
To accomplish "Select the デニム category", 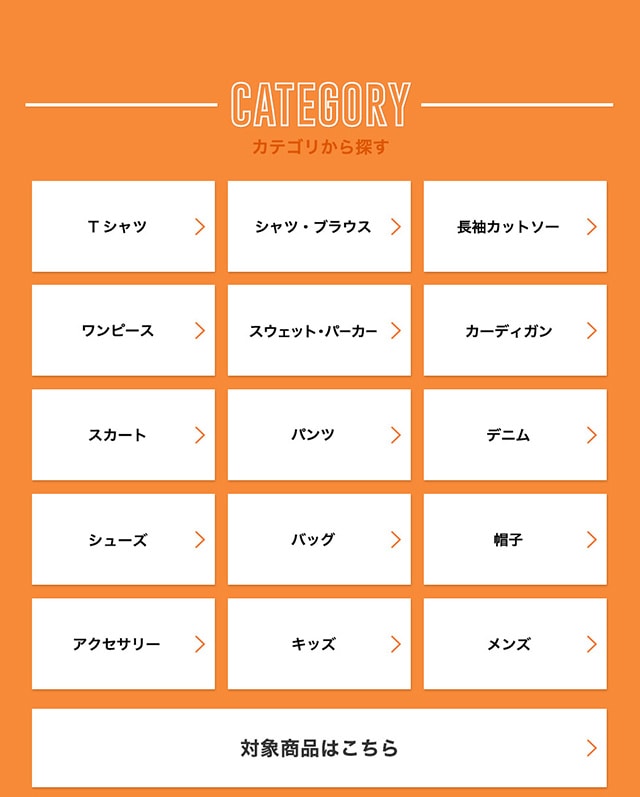I will tap(515, 435).
